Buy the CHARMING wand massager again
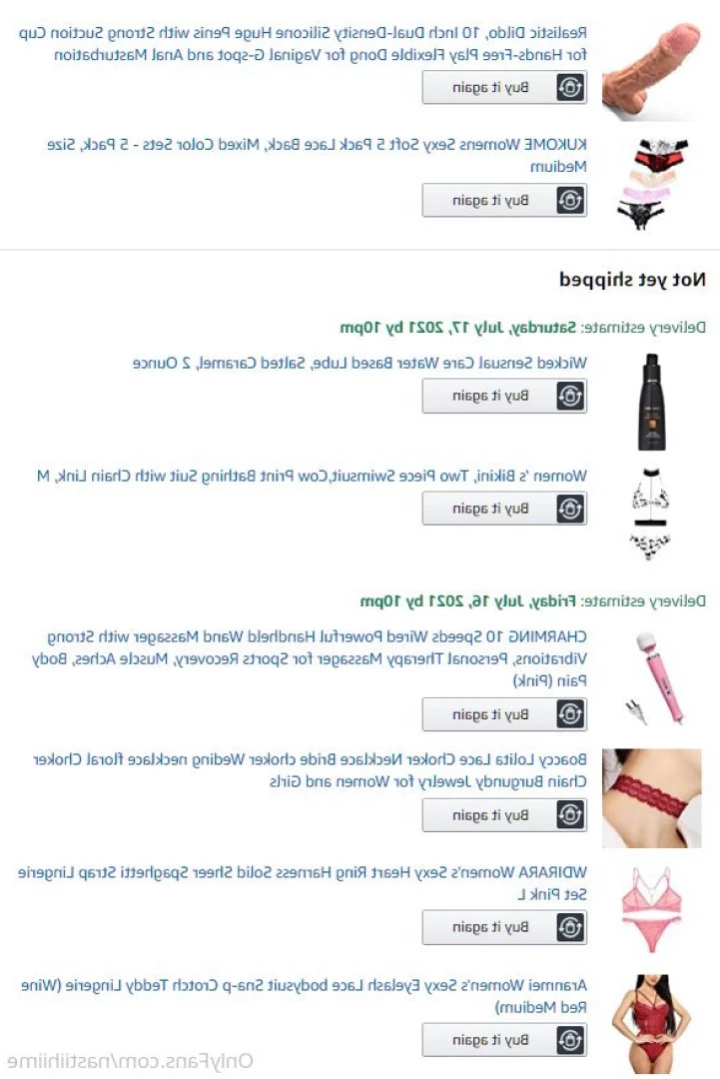The image size is (720, 1079). coord(504,714)
